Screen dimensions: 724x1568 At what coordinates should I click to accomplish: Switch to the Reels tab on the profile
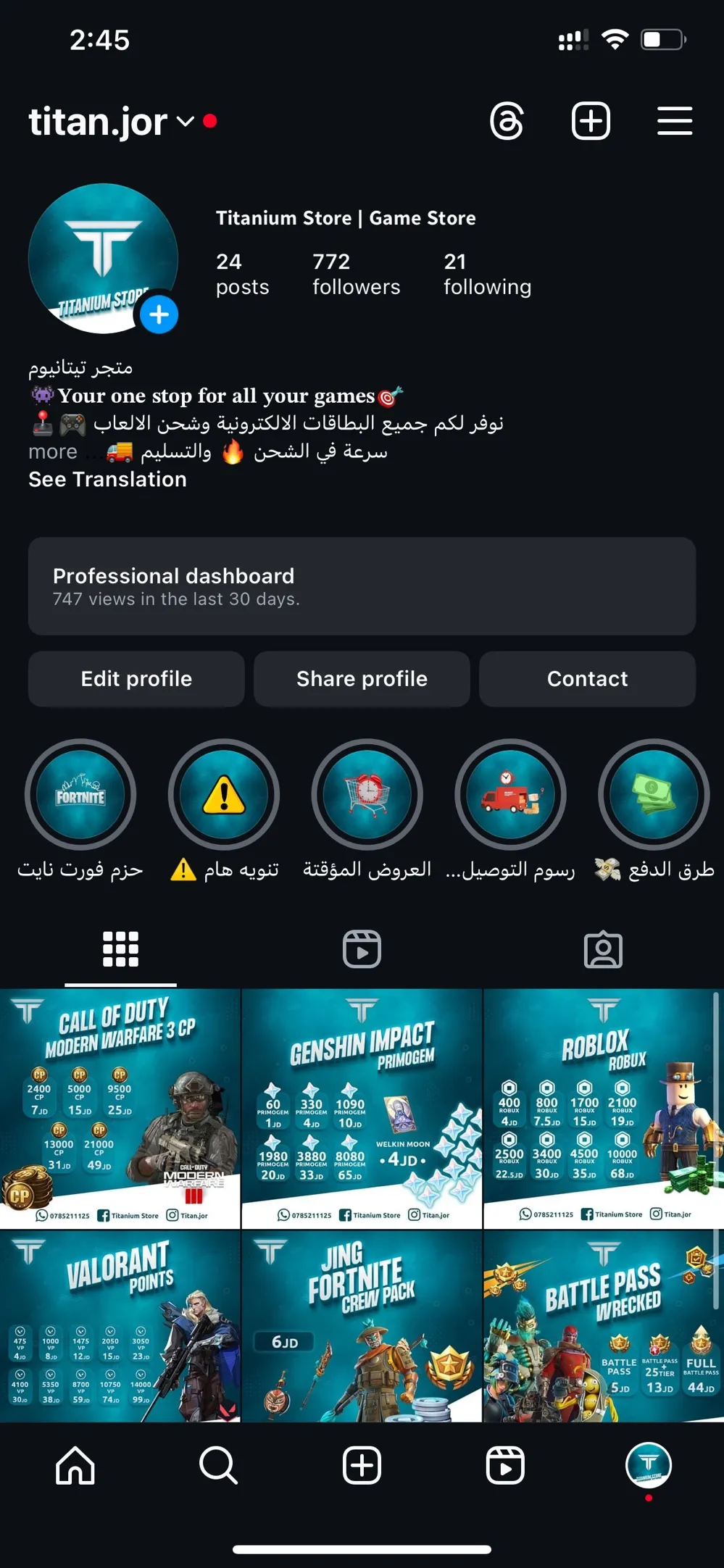[x=362, y=949]
